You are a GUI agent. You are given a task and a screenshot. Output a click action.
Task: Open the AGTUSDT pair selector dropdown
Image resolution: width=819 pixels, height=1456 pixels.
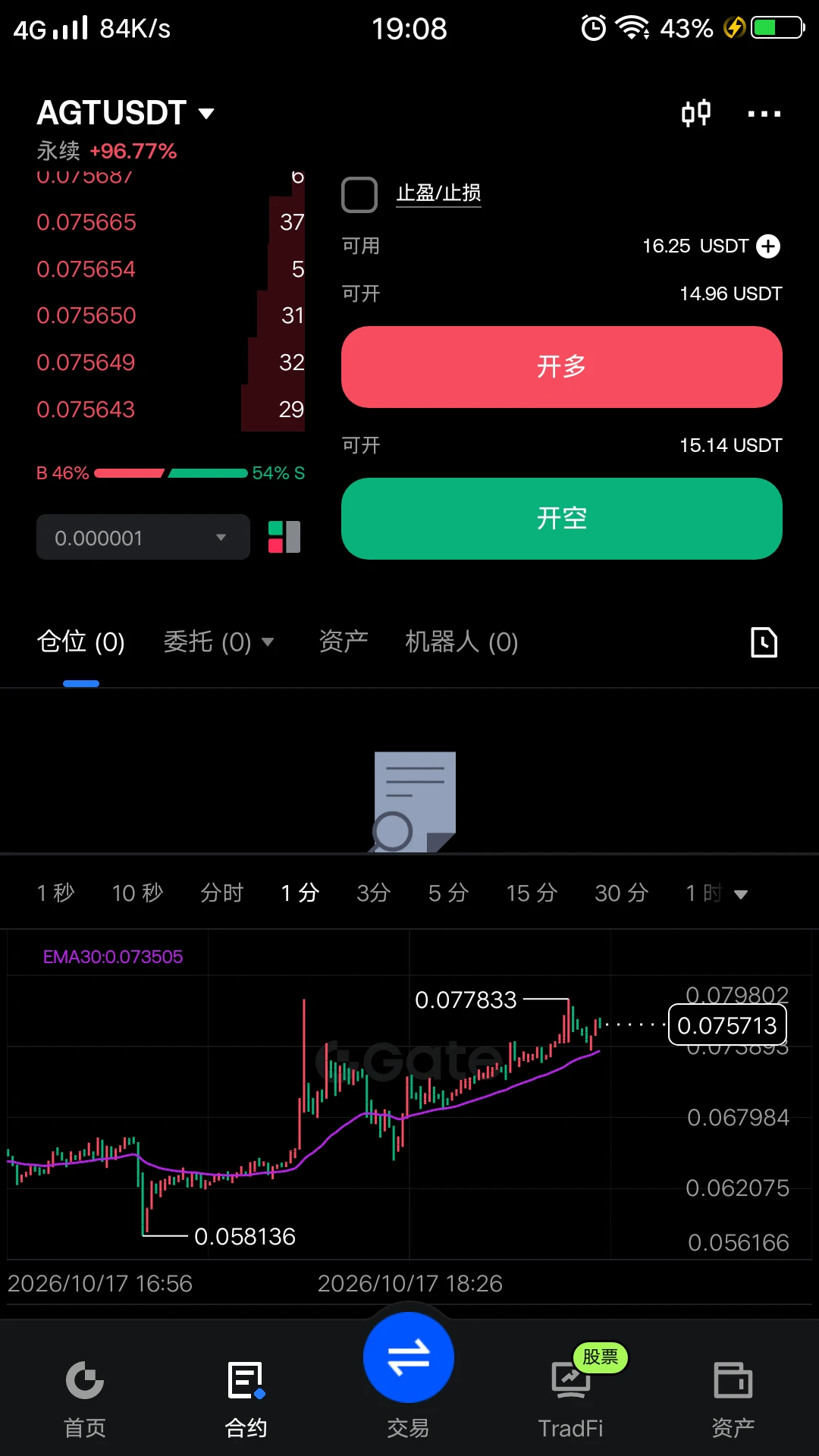[125, 113]
